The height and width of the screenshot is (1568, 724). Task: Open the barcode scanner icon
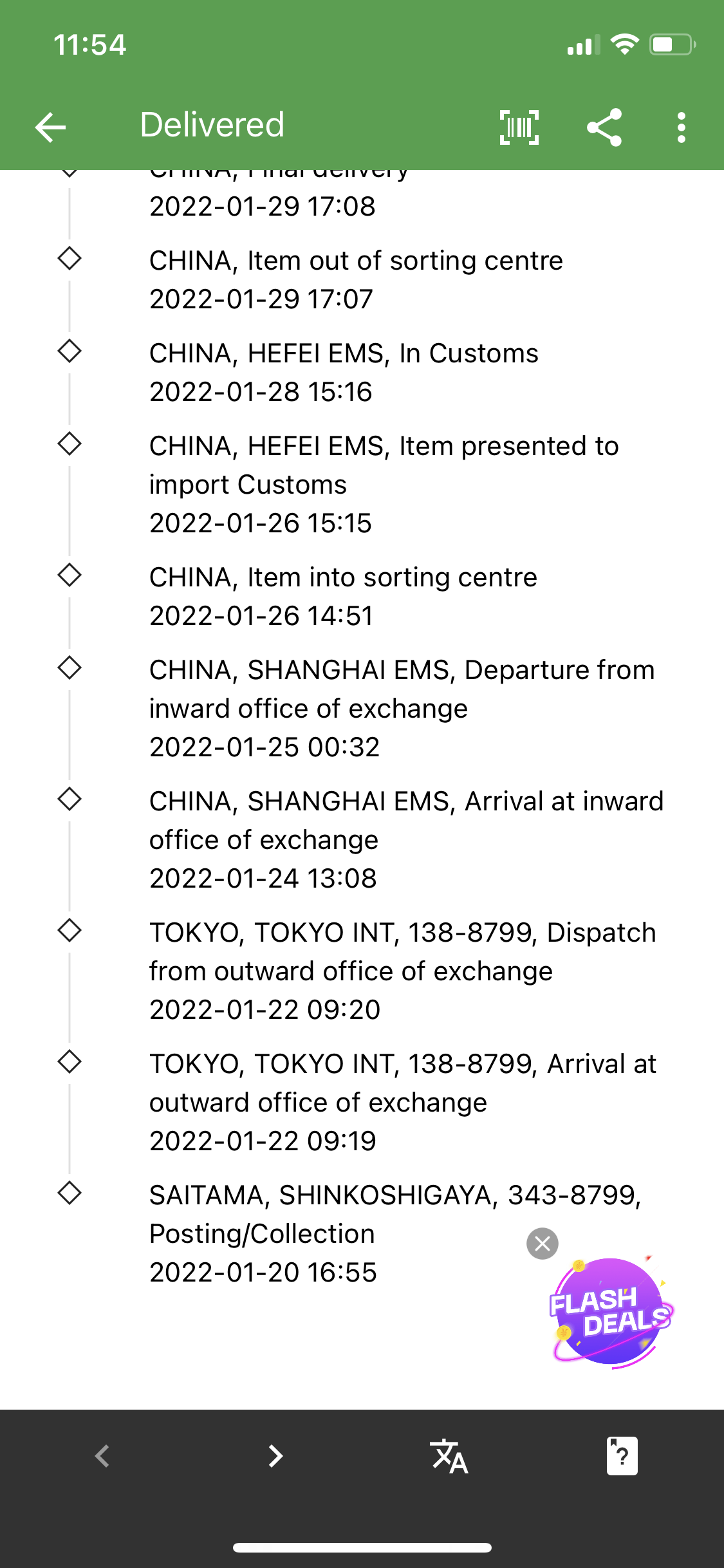(519, 127)
